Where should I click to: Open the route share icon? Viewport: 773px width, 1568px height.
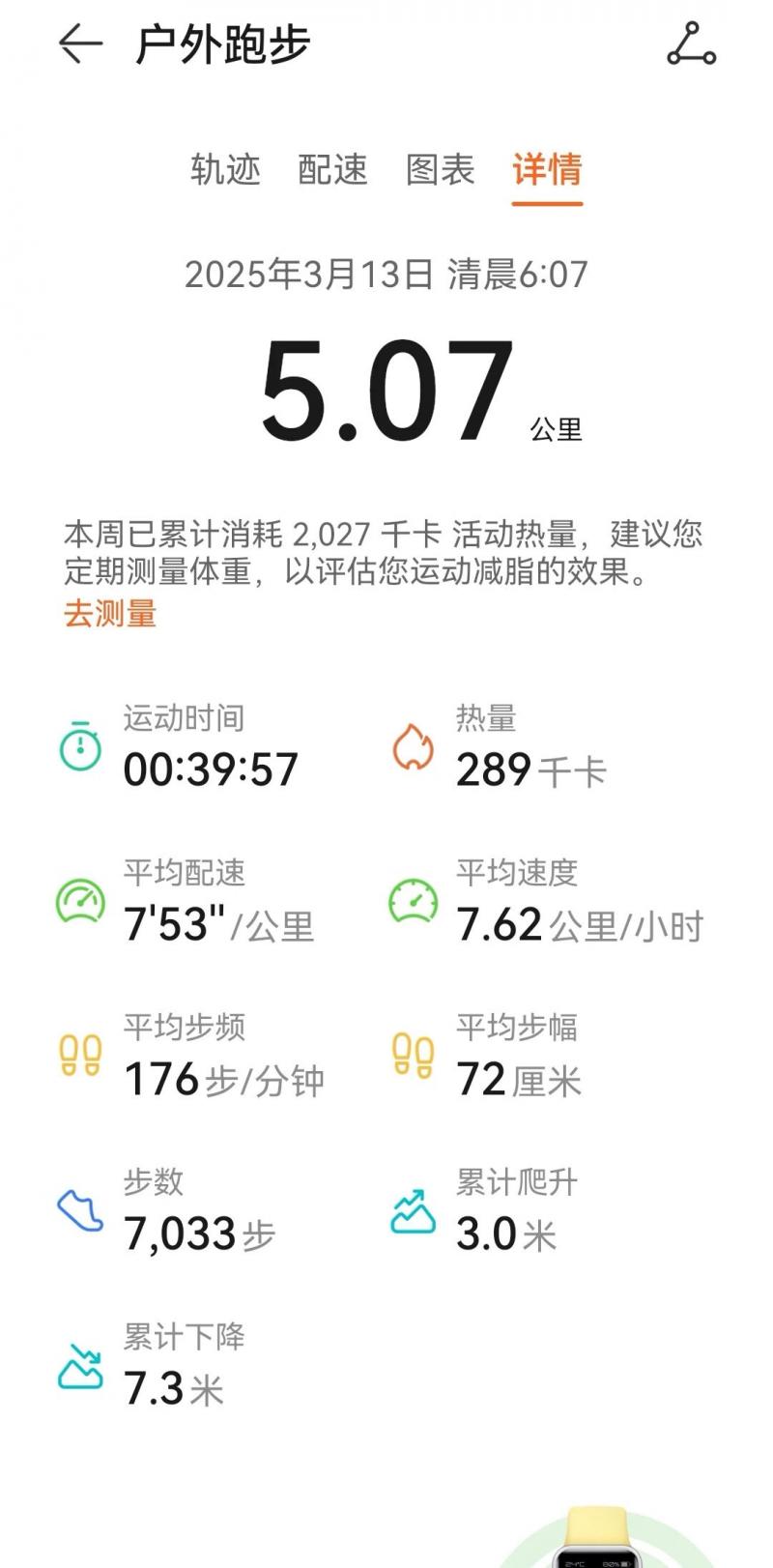692,44
